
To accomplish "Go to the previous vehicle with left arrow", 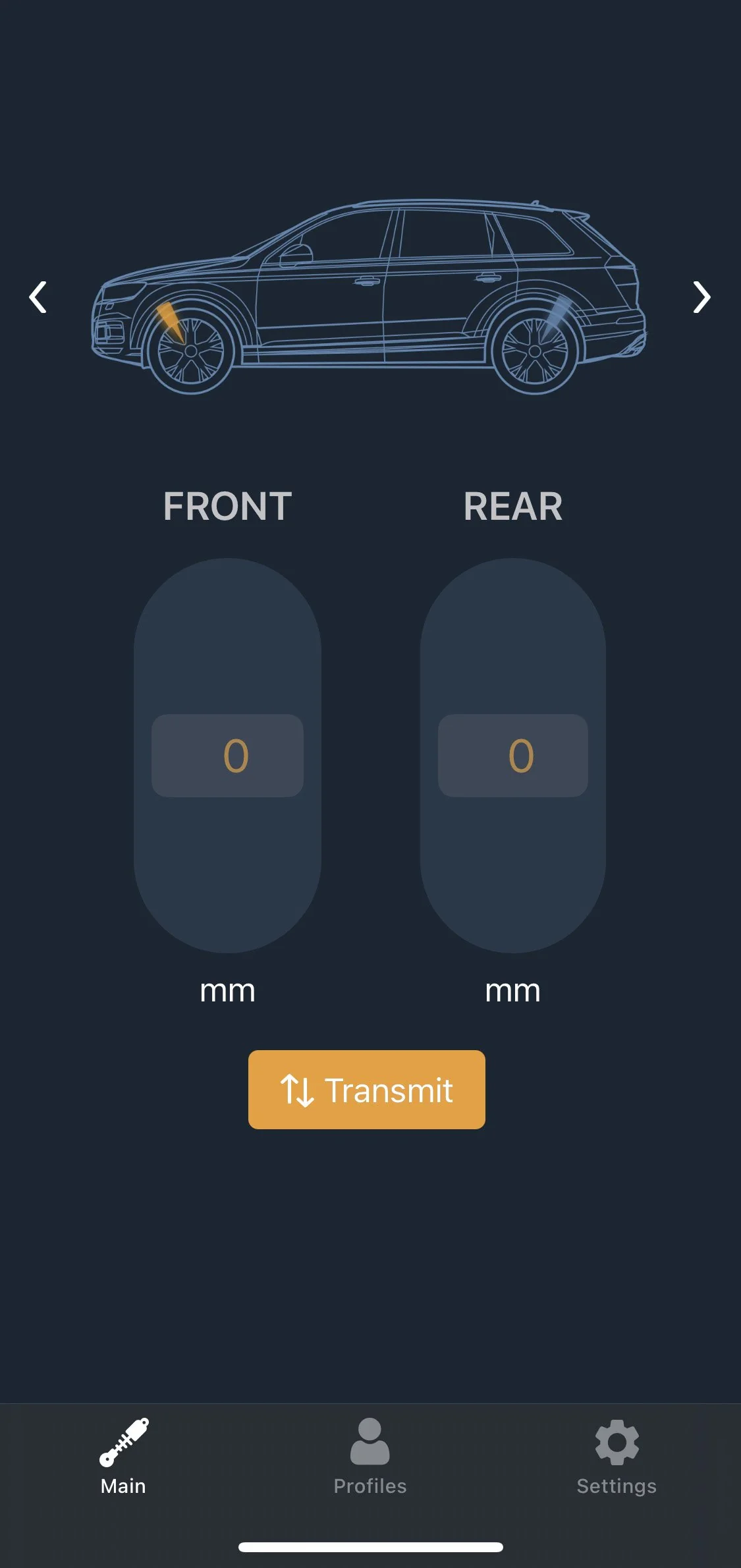I will (38, 297).
